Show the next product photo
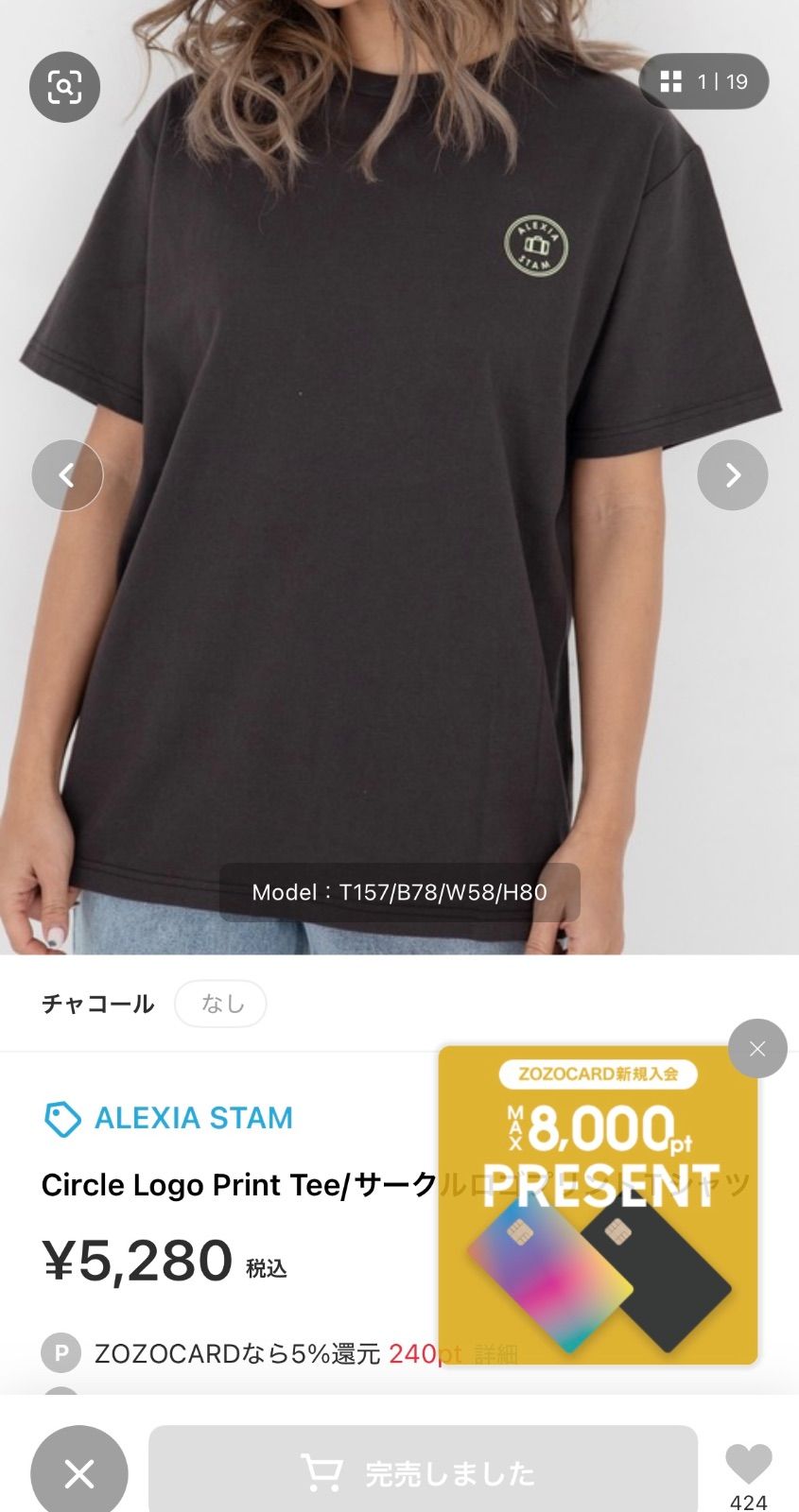 (x=733, y=475)
